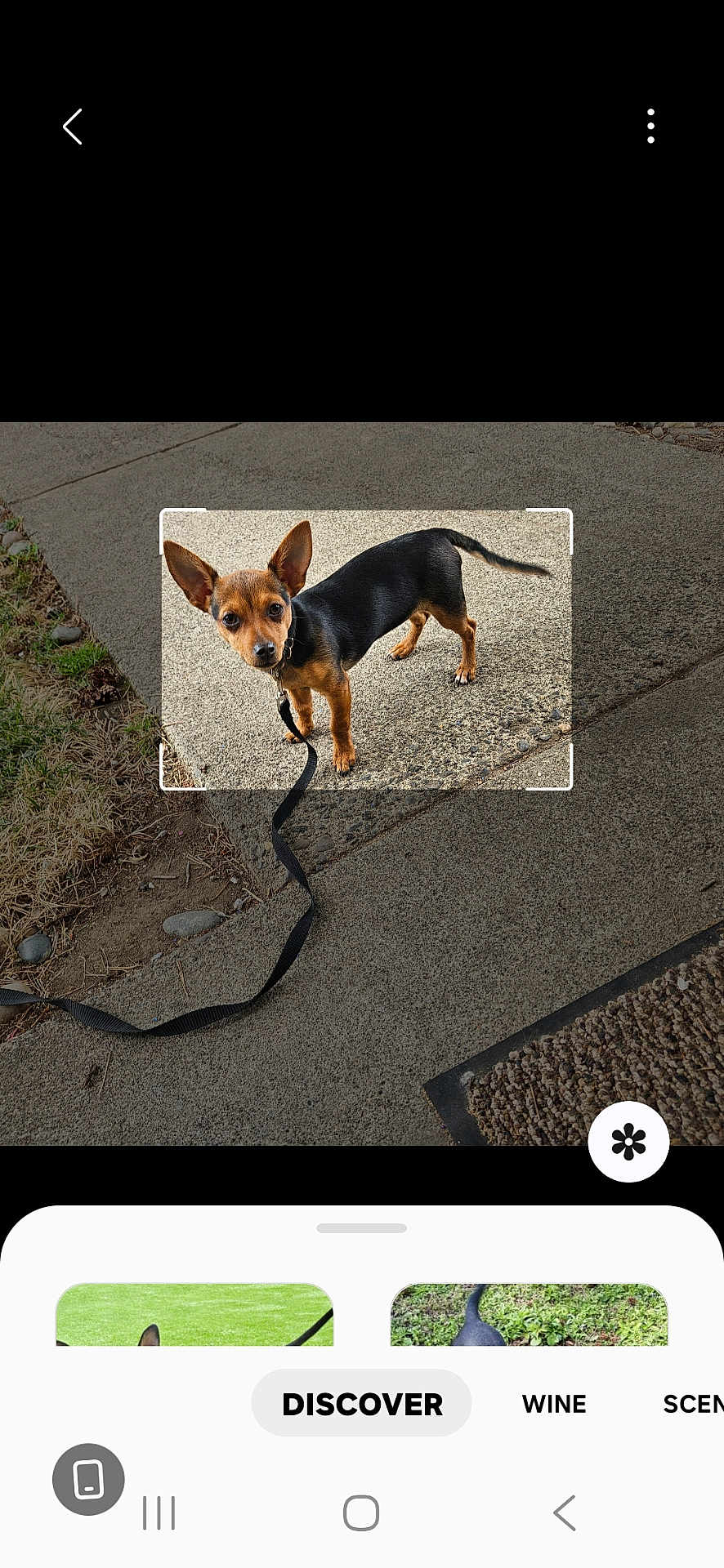Tap the gray phone icon button
Image resolution: width=724 pixels, height=1568 pixels.
pos(88,1479)
